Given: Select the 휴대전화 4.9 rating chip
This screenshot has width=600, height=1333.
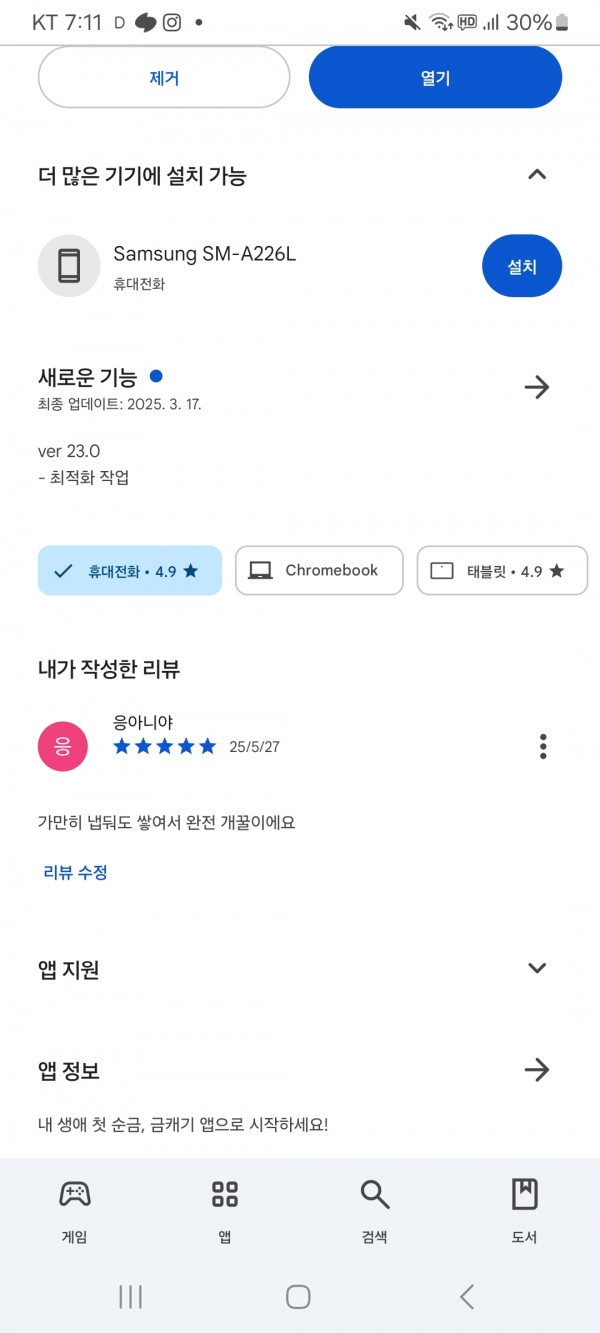Looking at the screenshot, I should click(130, 571).
